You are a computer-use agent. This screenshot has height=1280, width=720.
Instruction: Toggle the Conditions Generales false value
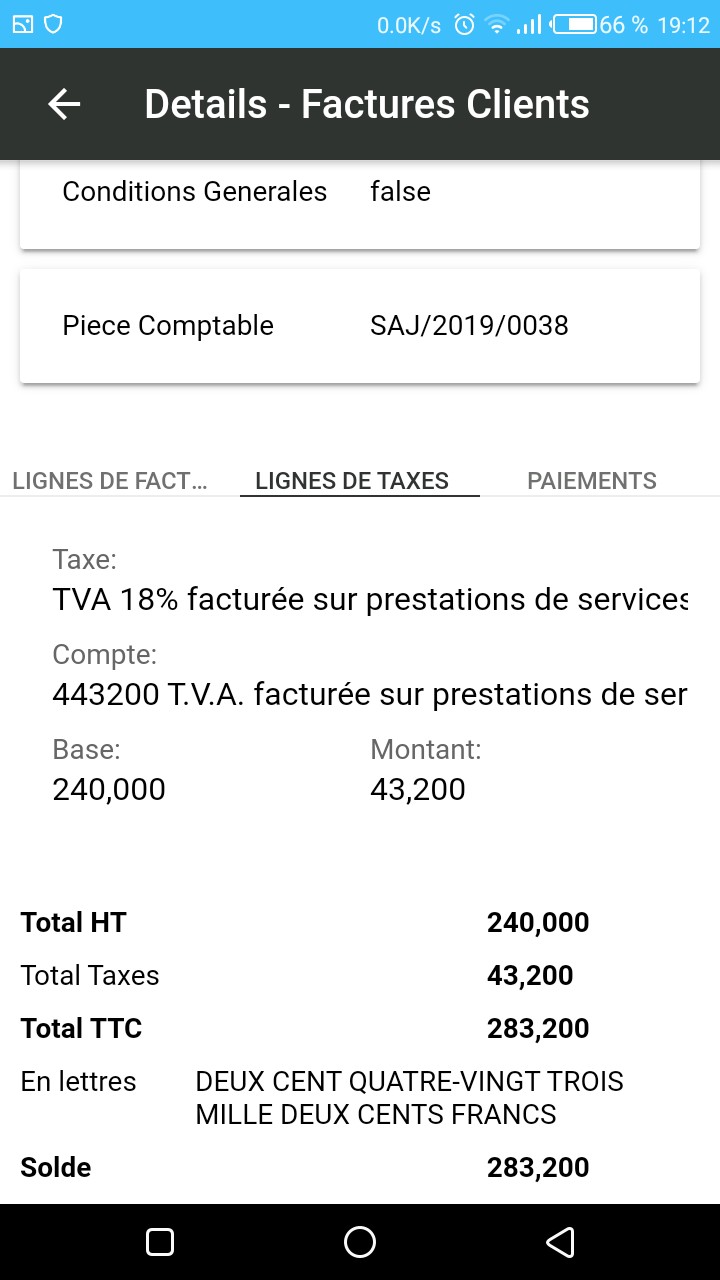400,191
